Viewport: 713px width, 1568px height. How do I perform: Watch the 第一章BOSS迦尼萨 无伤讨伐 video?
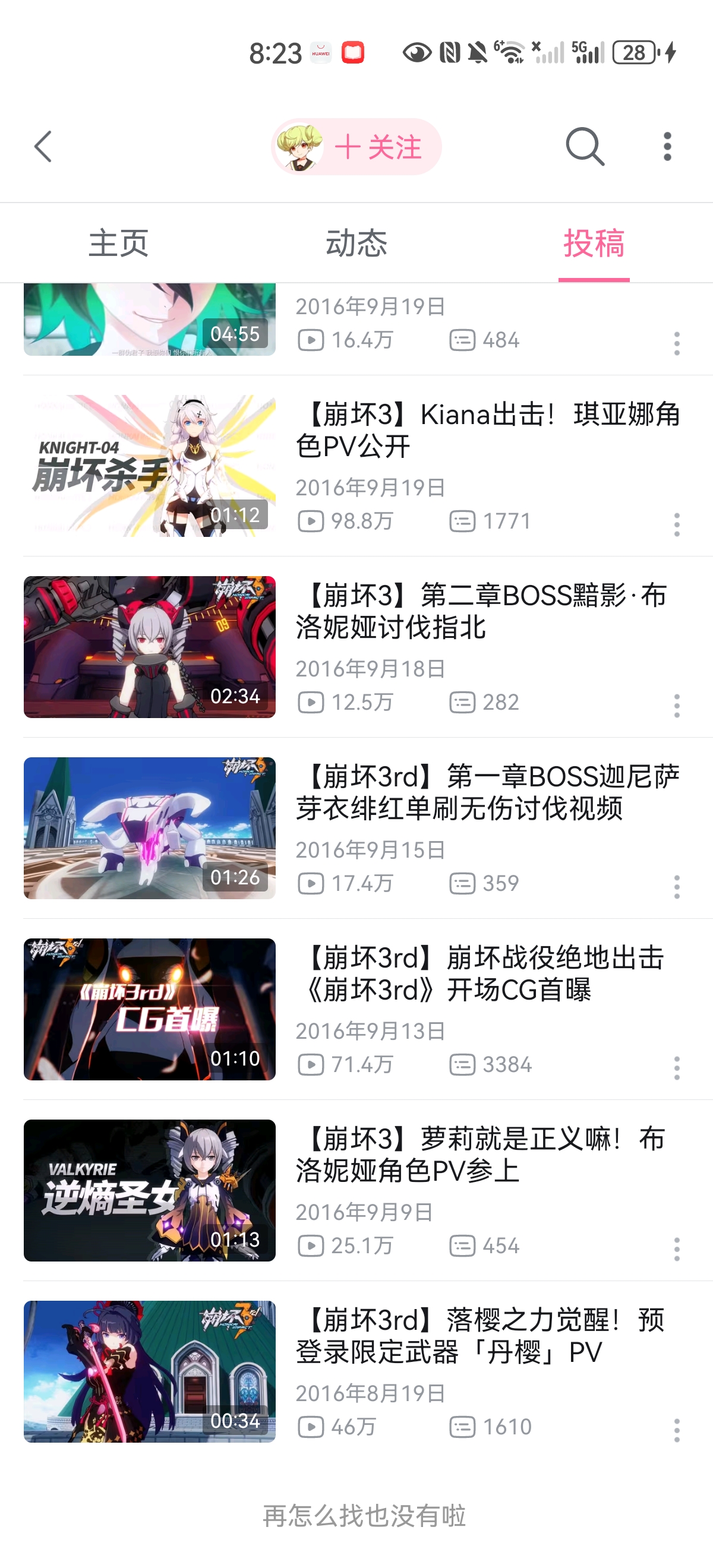(x=487, y=792)
